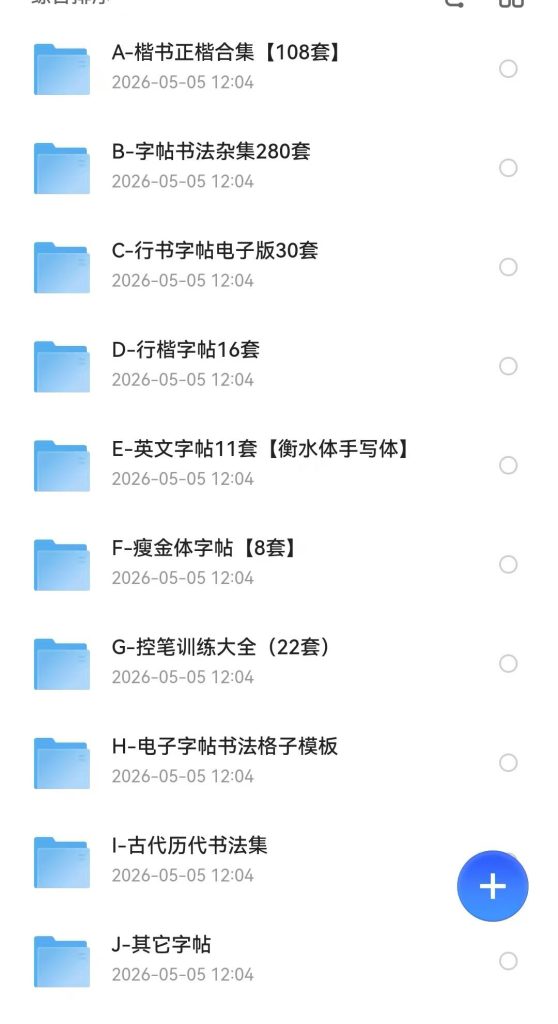Tick the circle for C-行书字帖电子版30套
558x1024 pixels.
[x=508, y=267]
